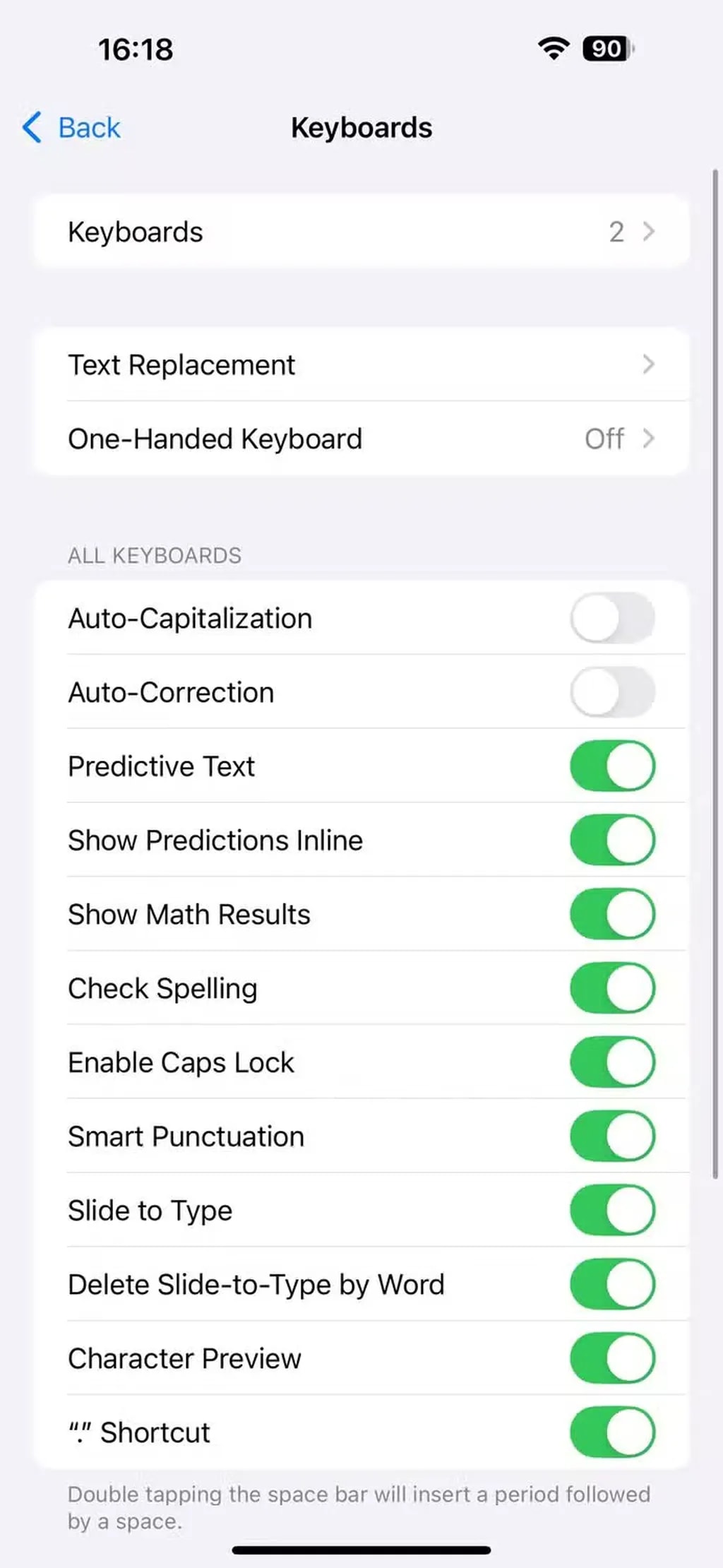The width and height of the screenshot is (723, 1568).
Task: Turn off Show Predictions Inline
Action: point(611,841)
